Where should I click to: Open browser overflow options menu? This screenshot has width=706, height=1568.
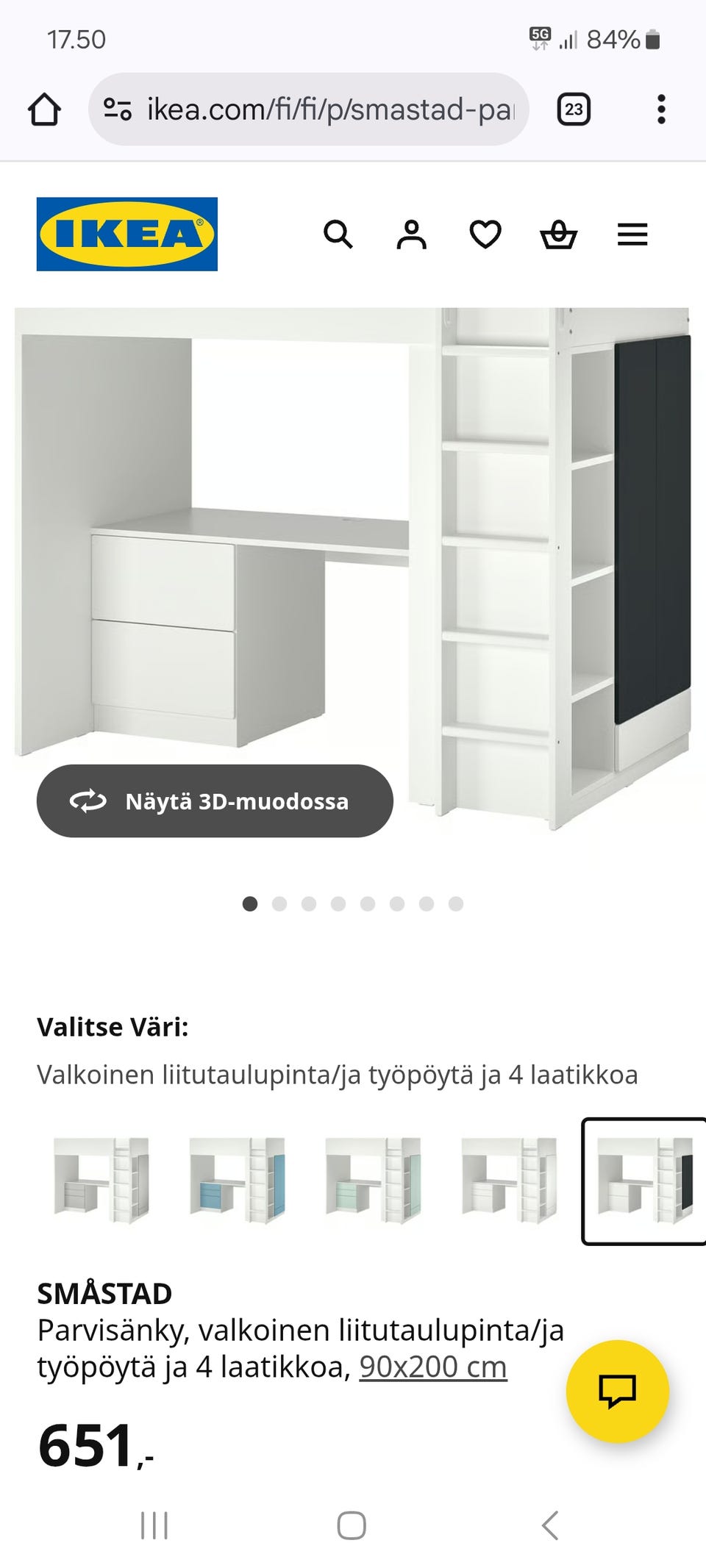660,109
